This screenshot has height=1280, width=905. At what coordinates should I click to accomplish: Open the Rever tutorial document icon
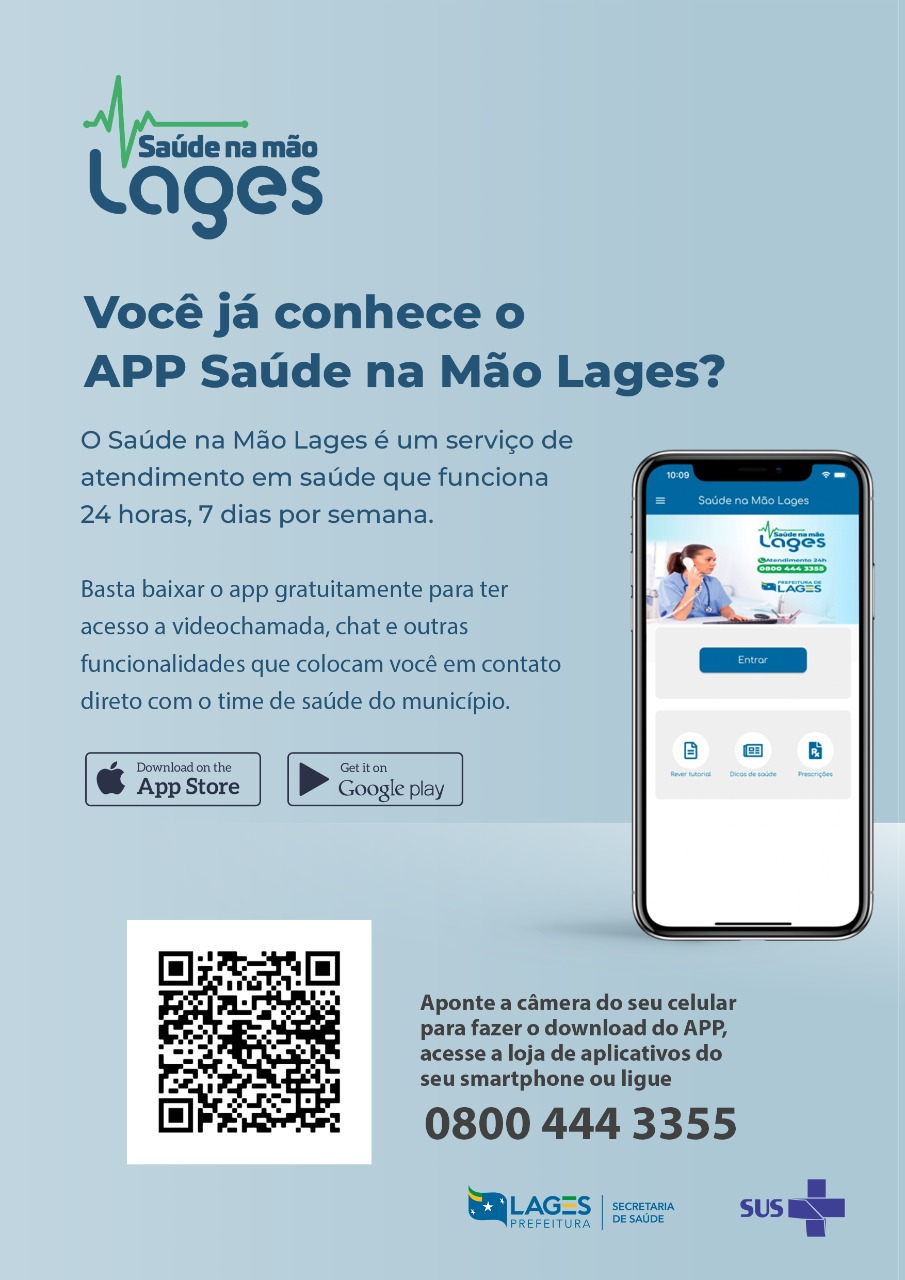[x=691, y=748]
